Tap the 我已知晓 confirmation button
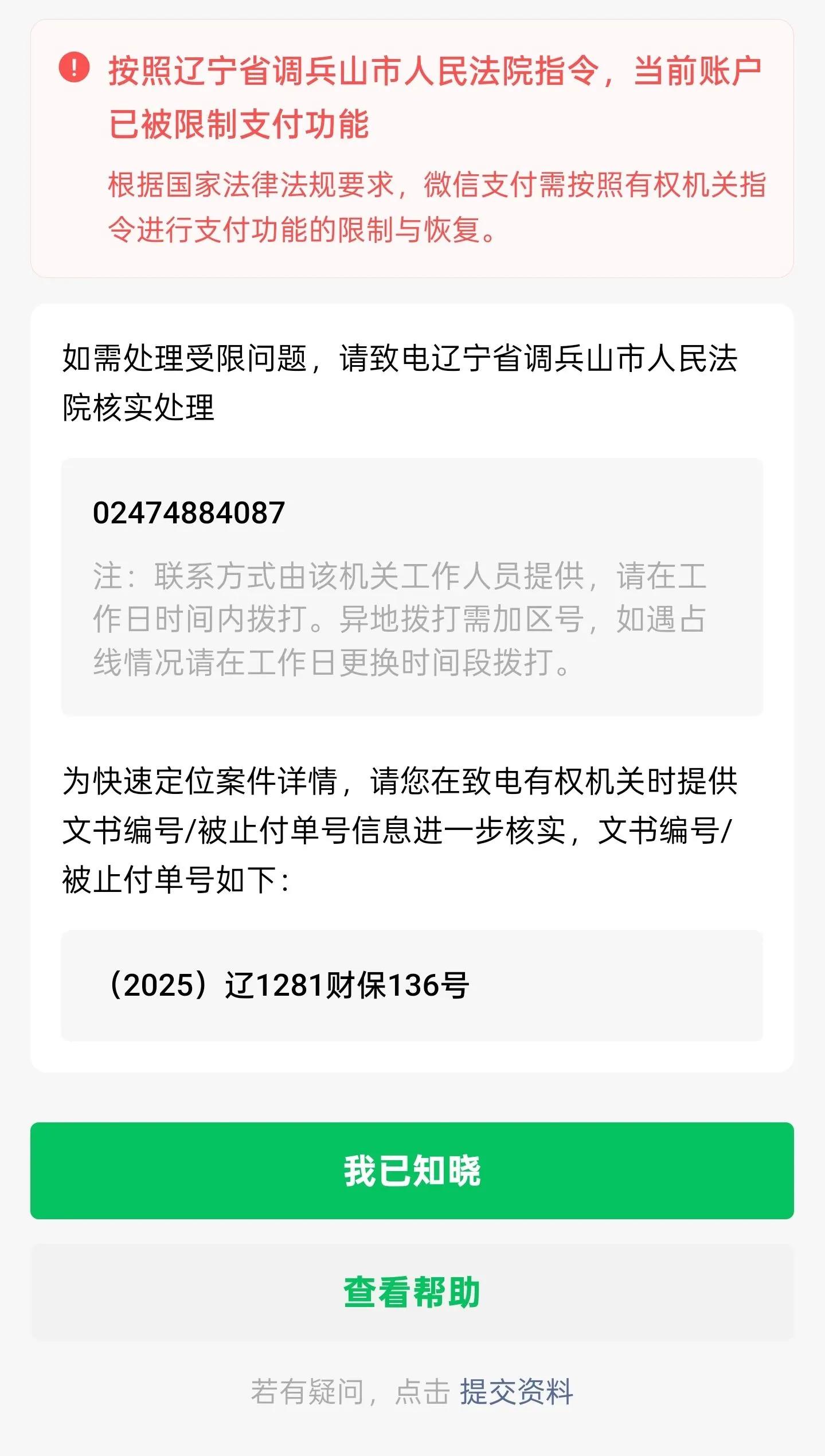The image size is (825, 1456). pyautogui.click(x=412, y=1169)
